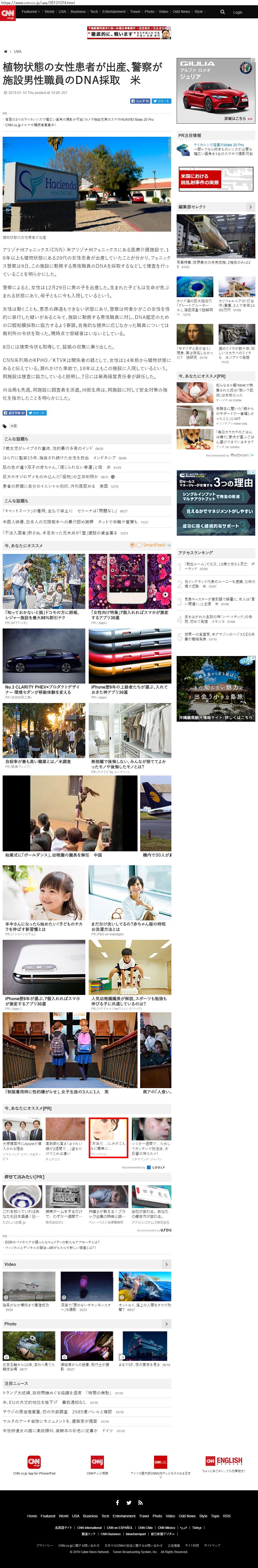Expand the 編集部セレクト section arrow
Viewport: 258px width, 1568px height.
pos(250,207)
